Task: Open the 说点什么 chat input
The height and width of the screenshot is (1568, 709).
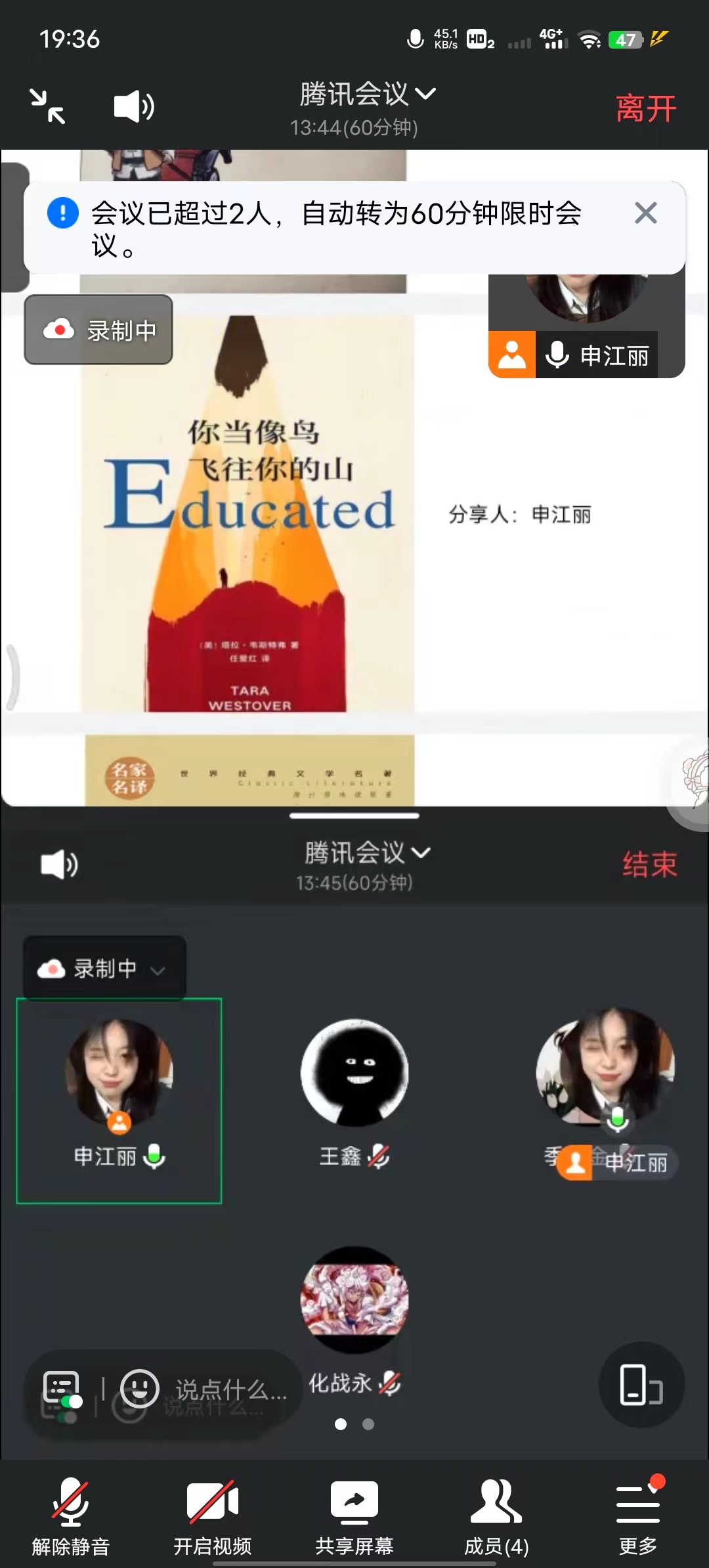Action: [x=231, y=1389]
